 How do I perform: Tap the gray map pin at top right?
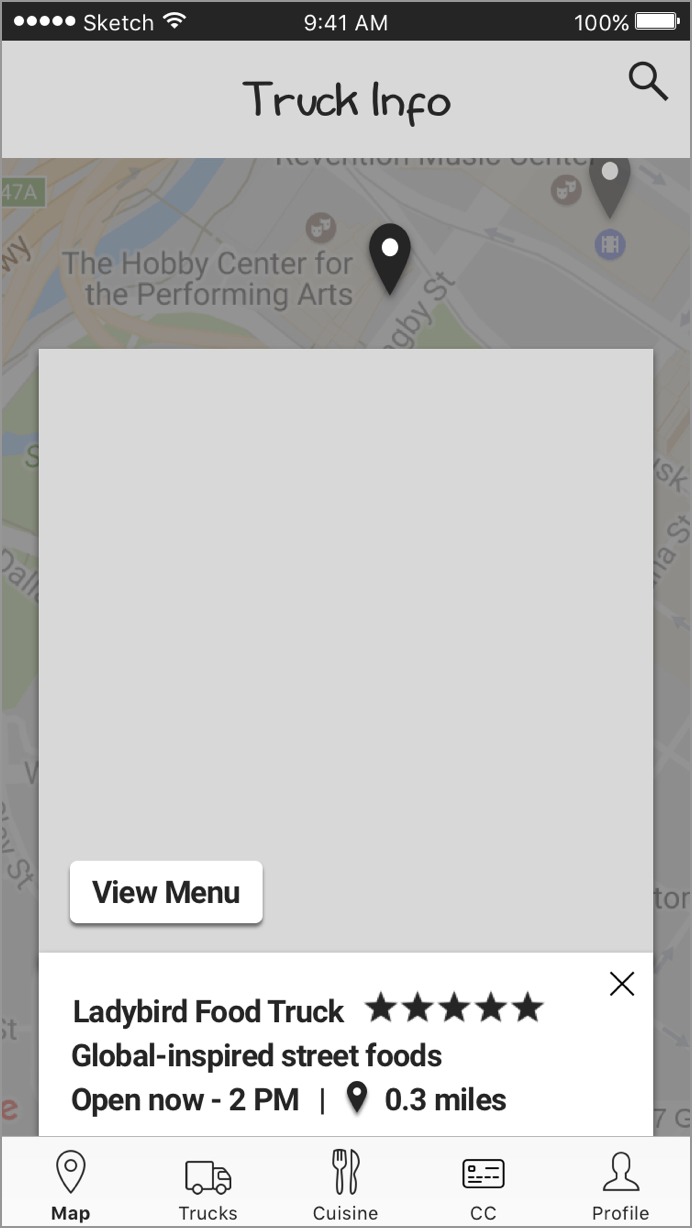[x=609, y=185]
